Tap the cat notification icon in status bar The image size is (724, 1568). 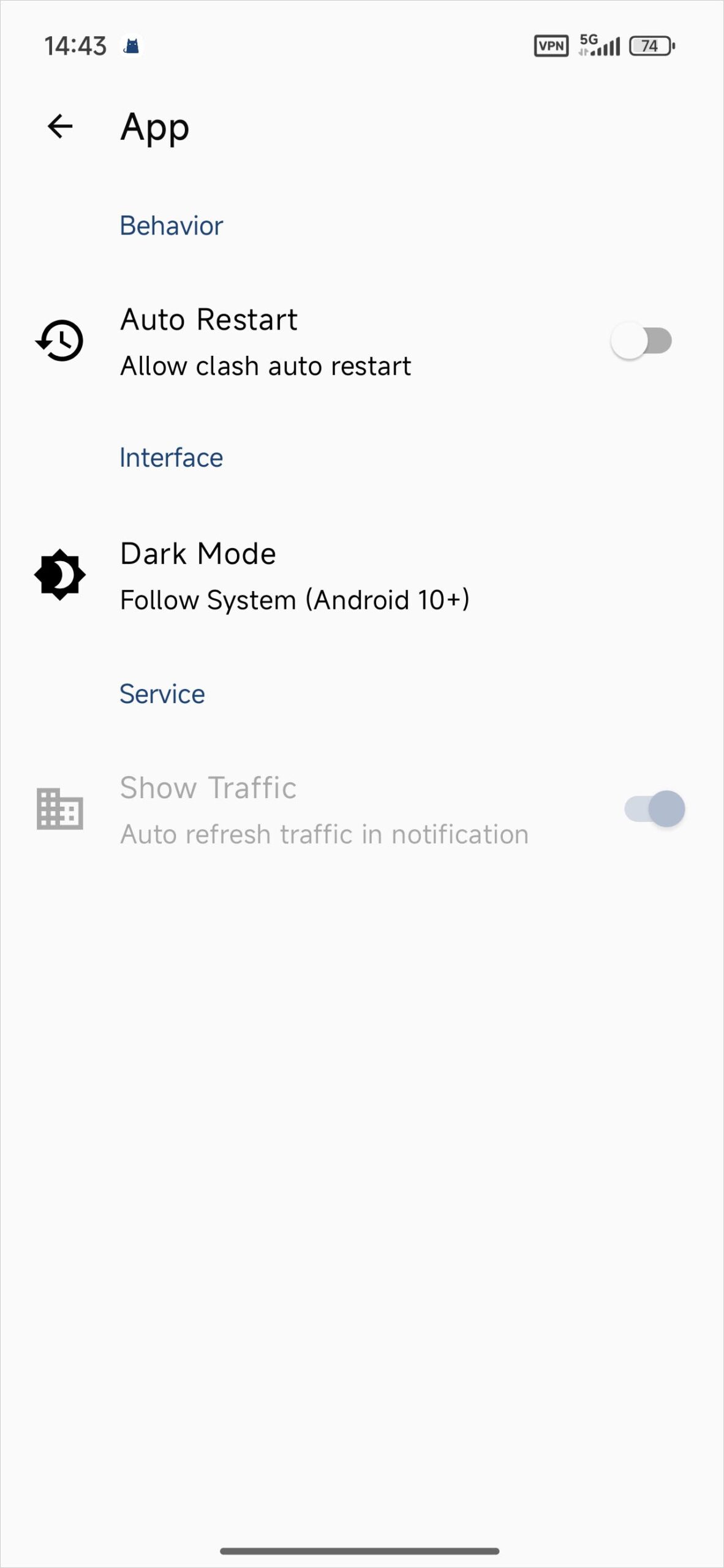tap(131, 45)
